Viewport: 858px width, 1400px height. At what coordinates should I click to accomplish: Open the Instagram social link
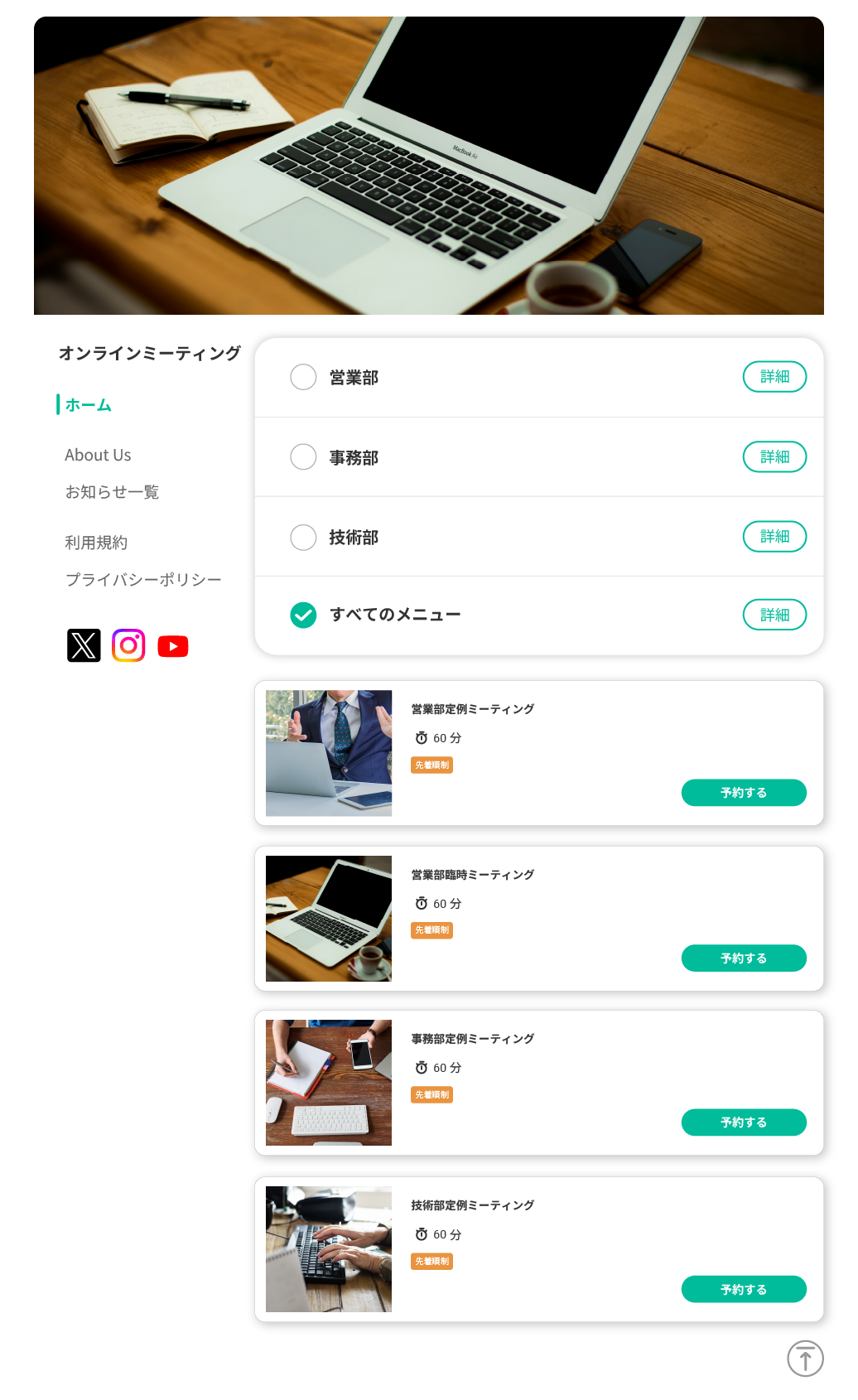(x=128, y=645)
